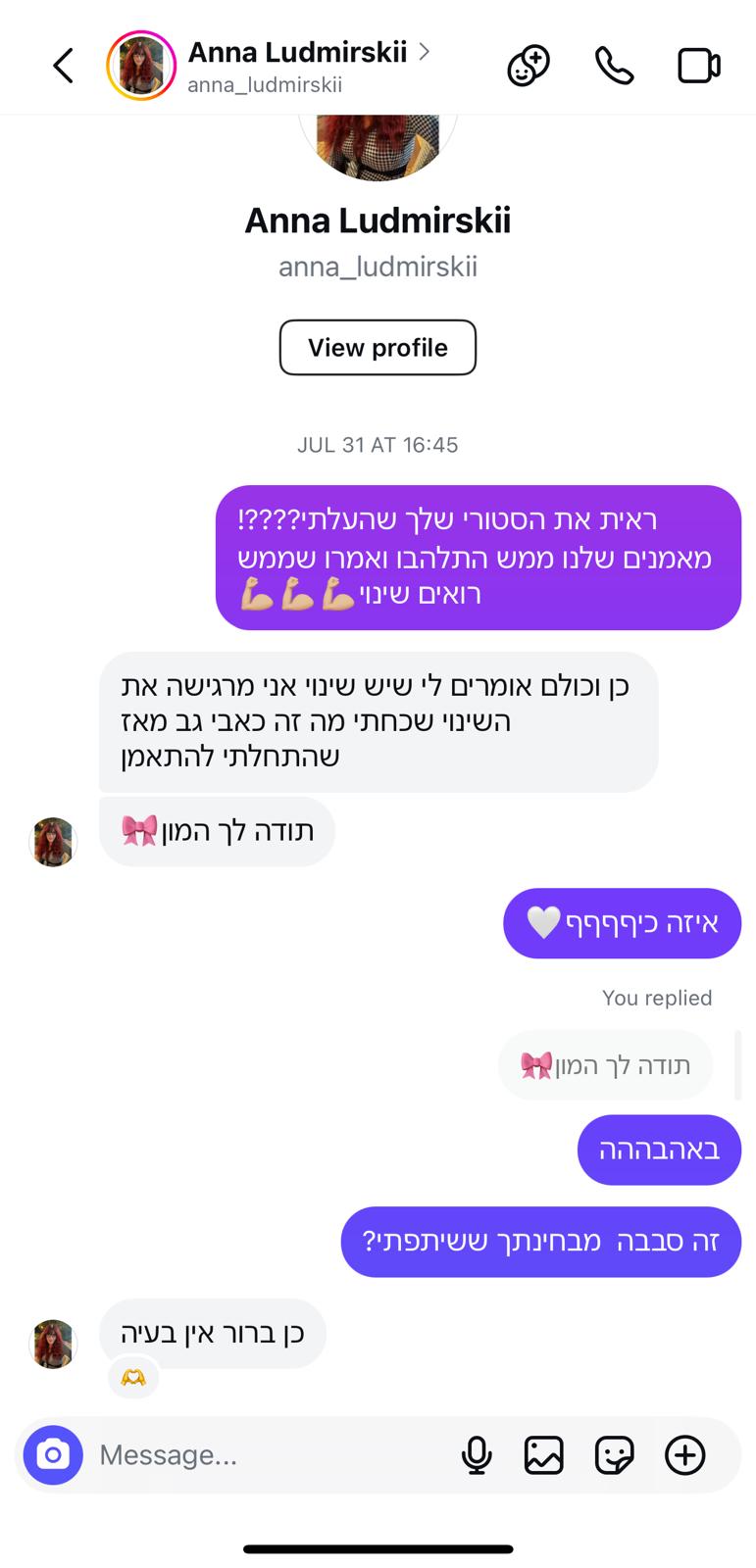This screenshot has height=1568, width=756.
Task: Focus the Message text field
Action: point(265,1454)
